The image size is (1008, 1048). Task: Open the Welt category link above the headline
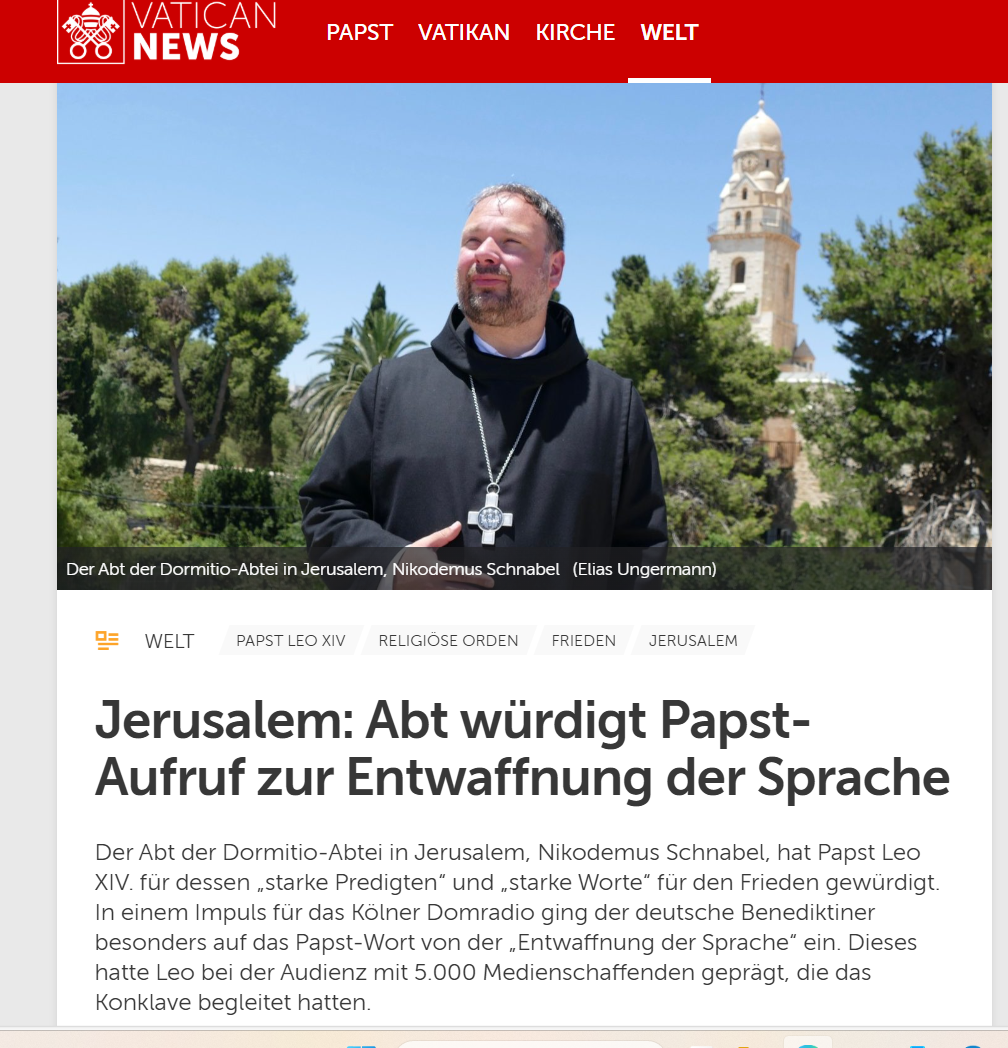pyautogui.click(x=169, y=641)
